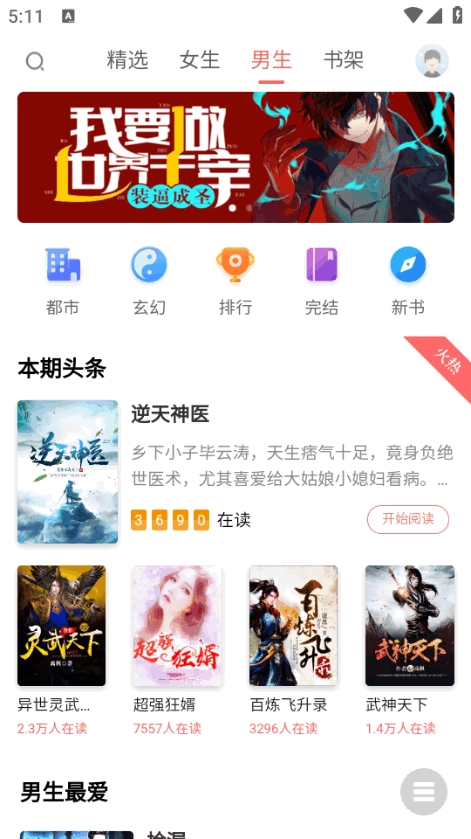Open the 都市 category

pyautogui.click(x=63, y=281)
